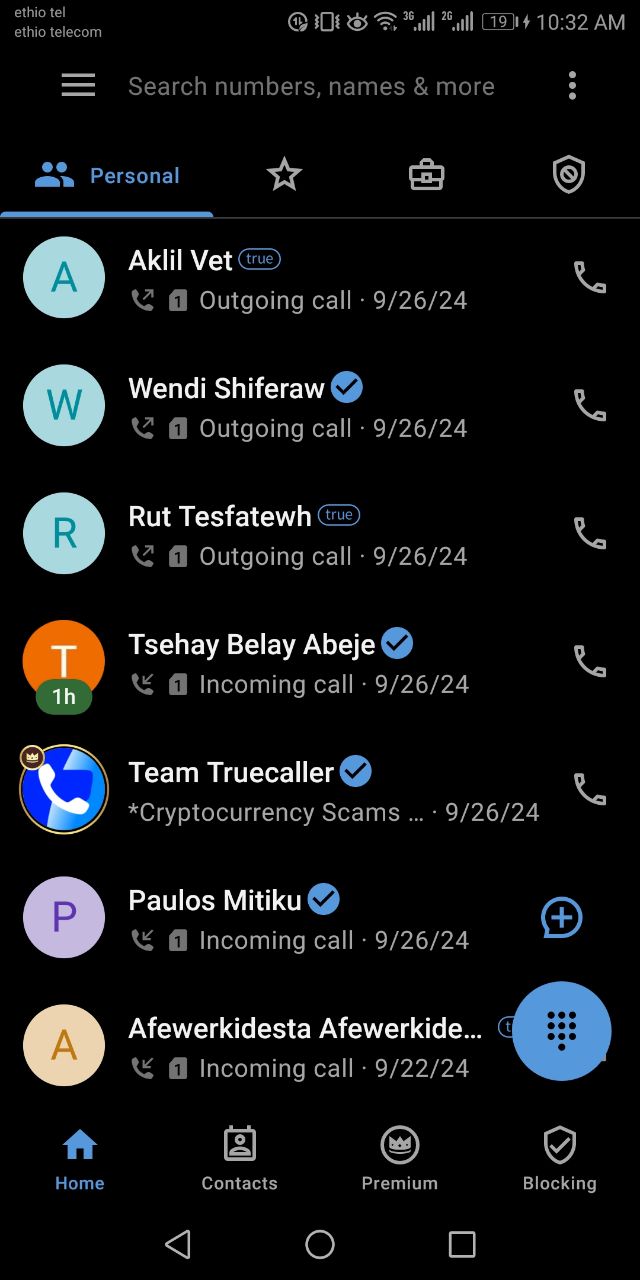Start new message to Paulos Mitiku
640x1280 pixels.
[x=561, y=917]
